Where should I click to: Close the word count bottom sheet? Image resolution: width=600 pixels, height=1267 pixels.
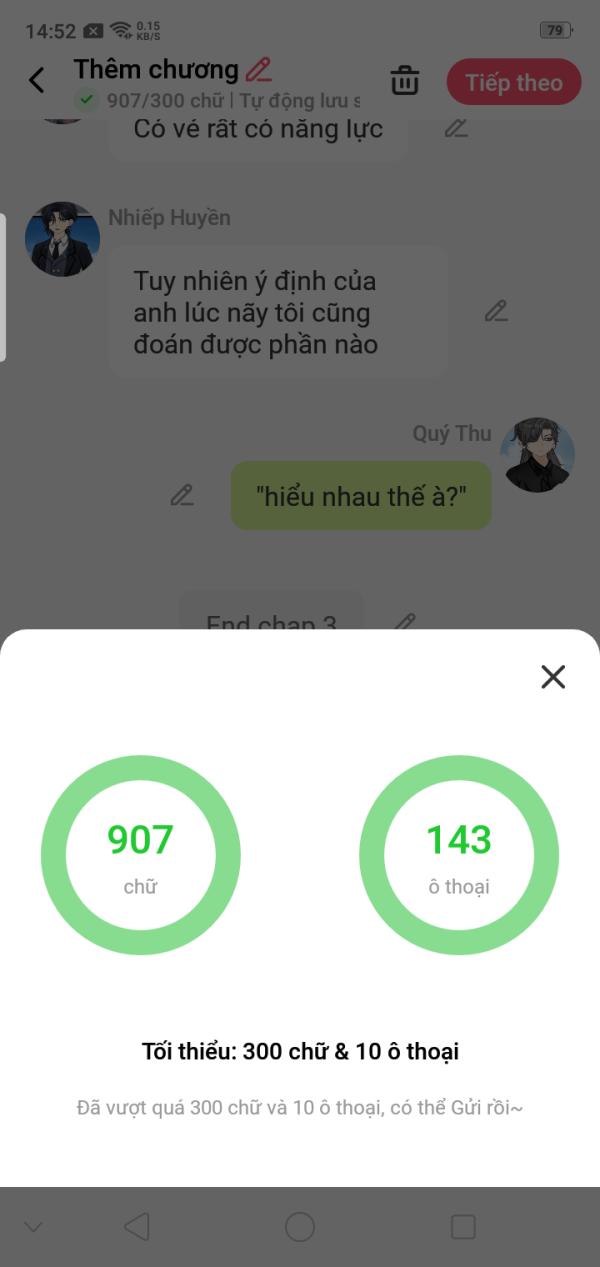pyautogui.click(x=553, y=677)
